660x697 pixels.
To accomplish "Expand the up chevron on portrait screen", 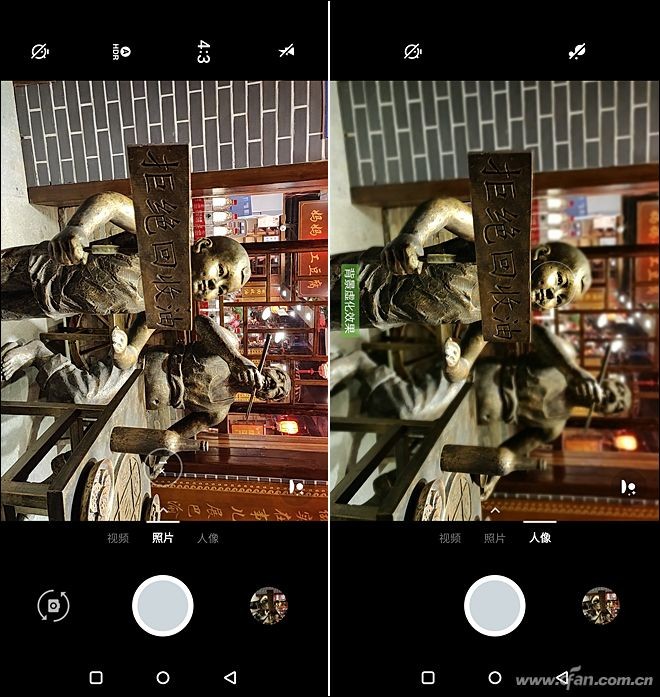I will click(494, 510).
